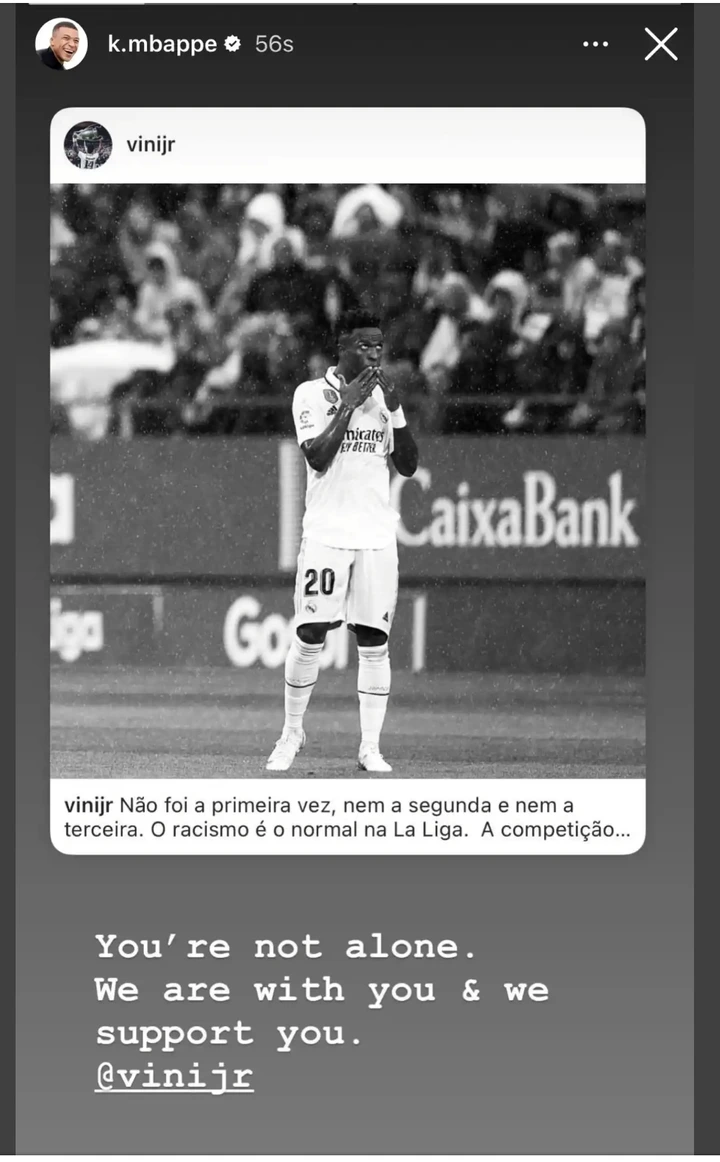Follow the @vinijr mention link
The width and height of the screenshot is (720, 1162).
click(174, 1076)
